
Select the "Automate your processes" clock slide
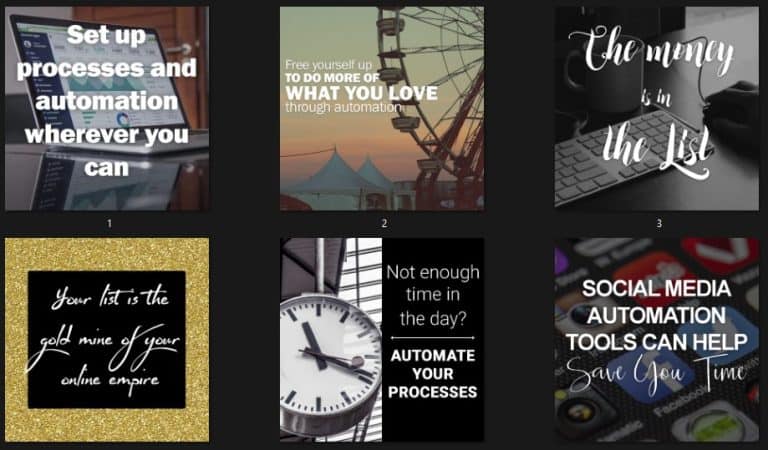(x=382, y=339)
